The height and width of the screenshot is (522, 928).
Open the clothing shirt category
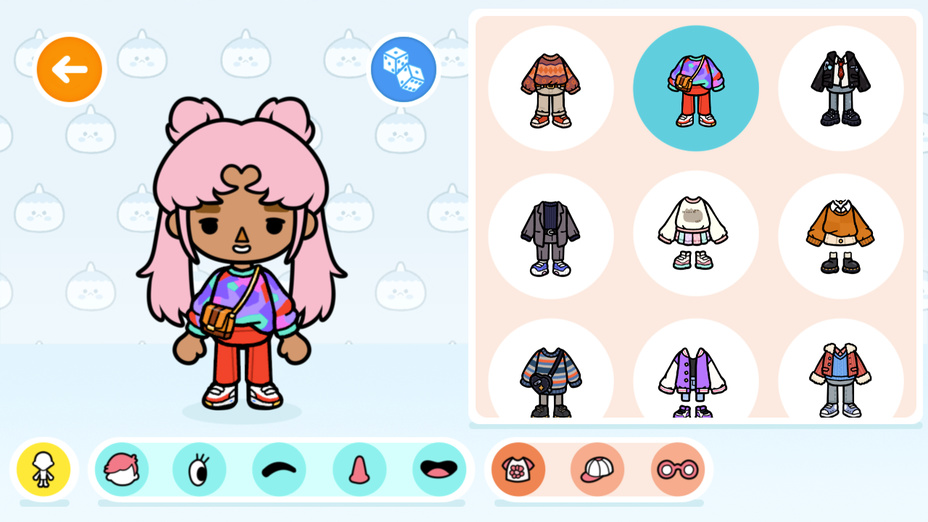pyautogui.click(x=518, y=470)
